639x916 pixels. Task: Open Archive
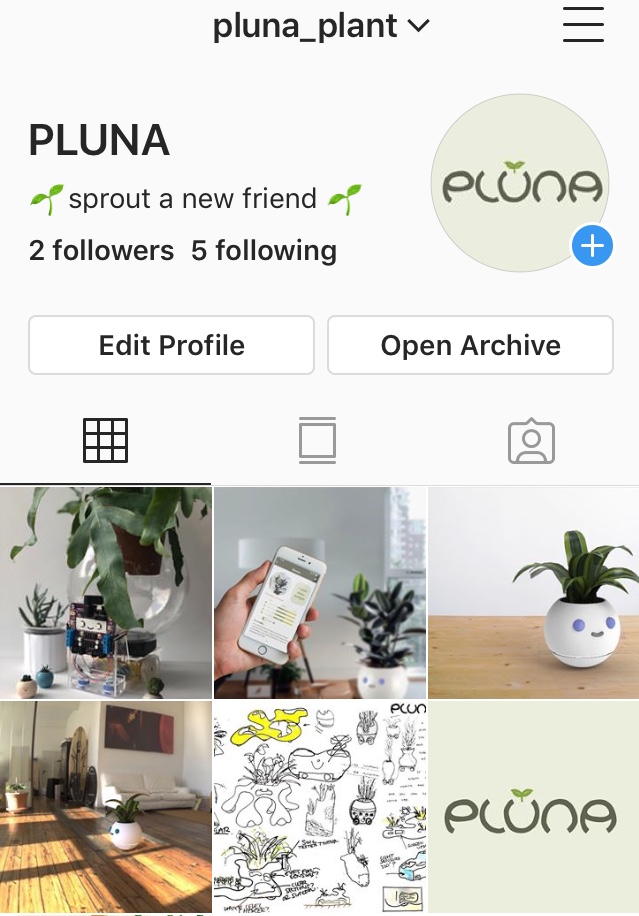pyautogui.click(x=470, y=345)
